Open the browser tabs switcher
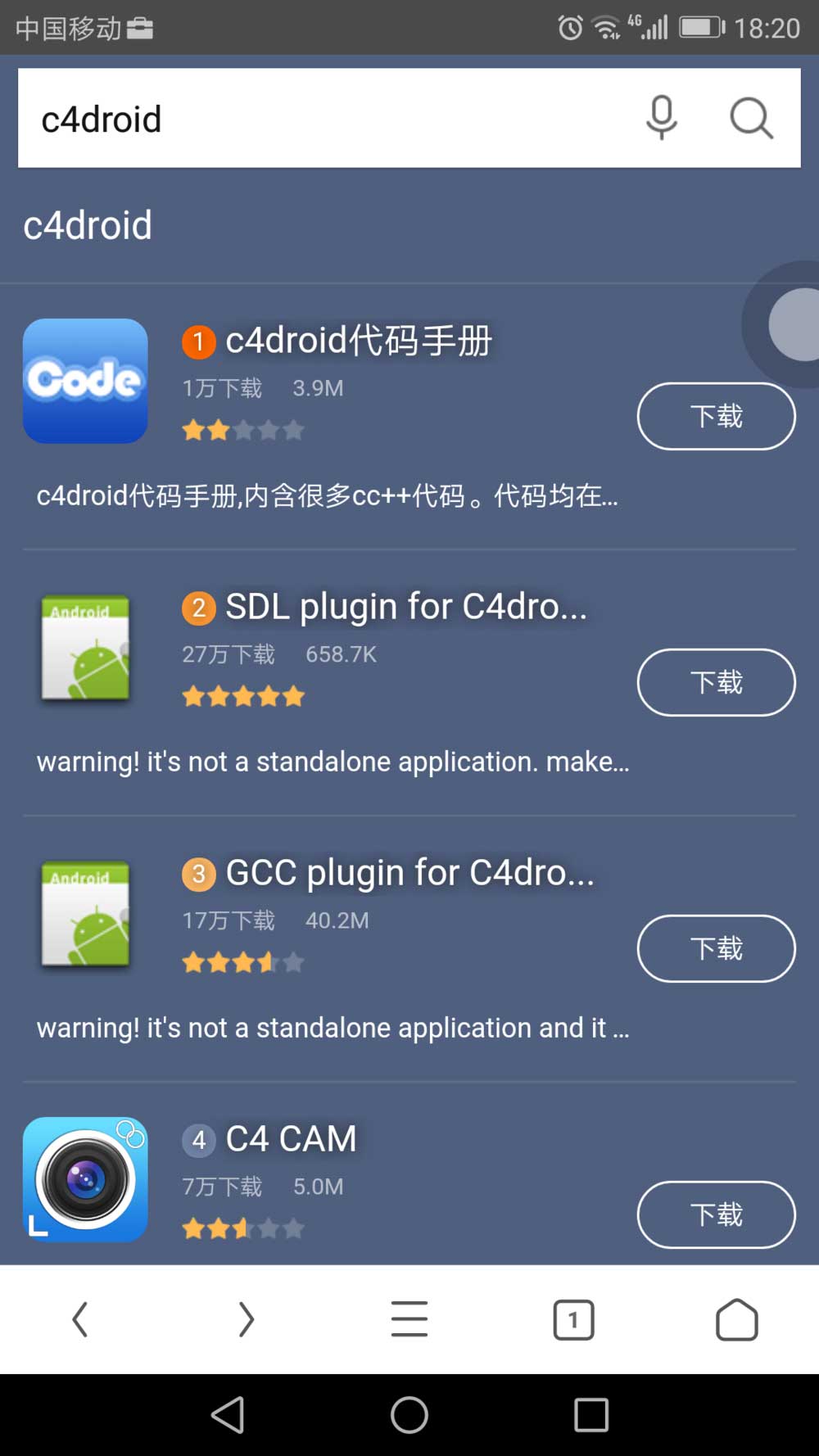The height and width of the screenshot is (1456, 819). tap(573, 1319)
